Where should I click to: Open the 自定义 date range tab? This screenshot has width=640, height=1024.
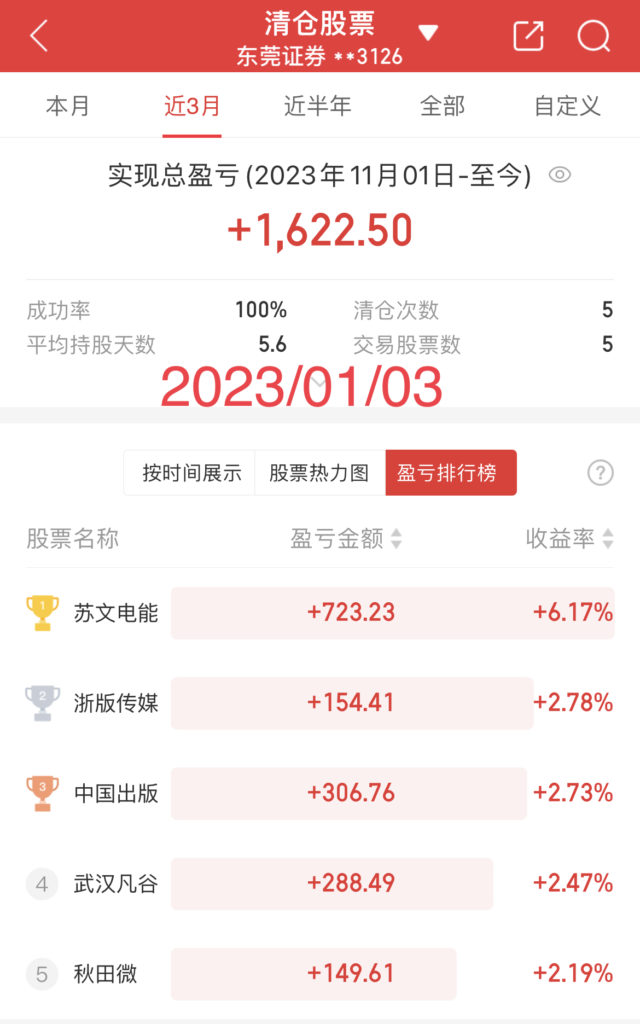pos(567,106)
